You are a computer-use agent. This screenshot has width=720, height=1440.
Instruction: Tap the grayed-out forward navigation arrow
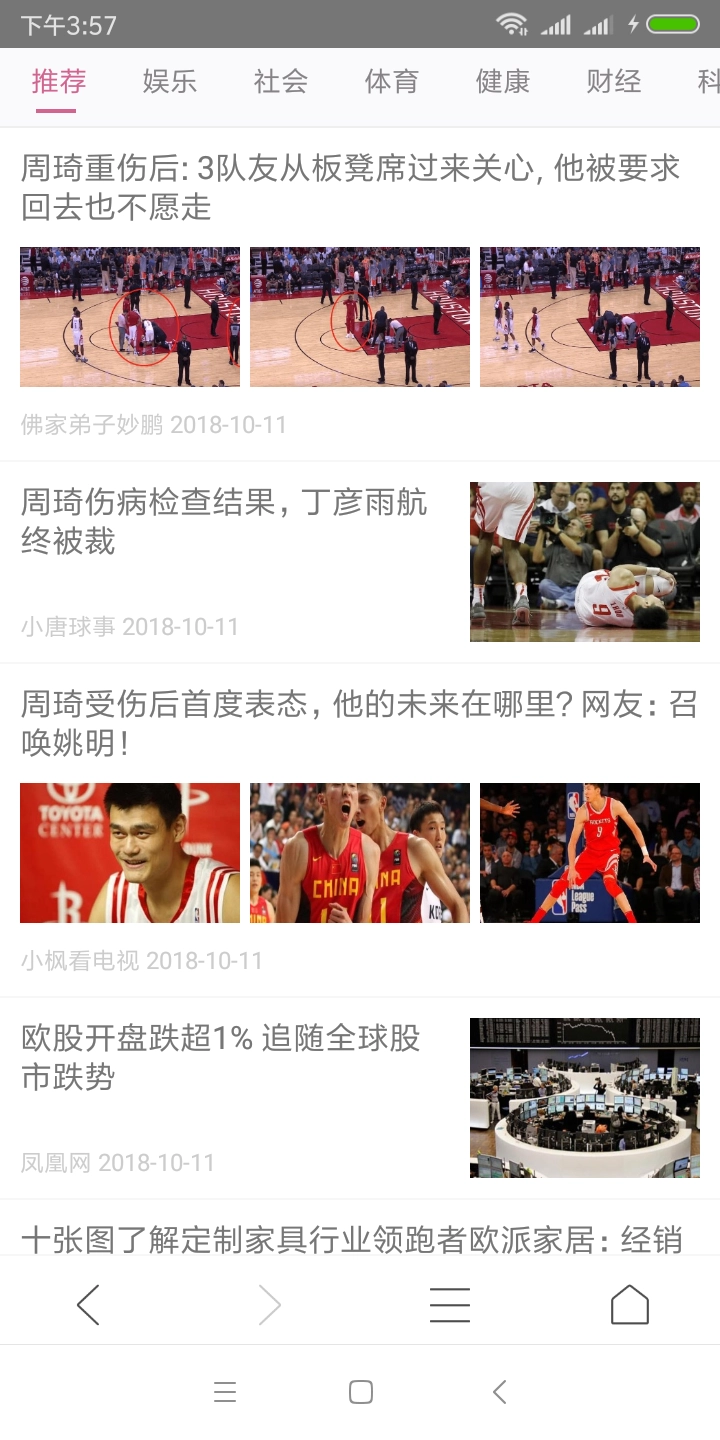[x=268, y=1303]
